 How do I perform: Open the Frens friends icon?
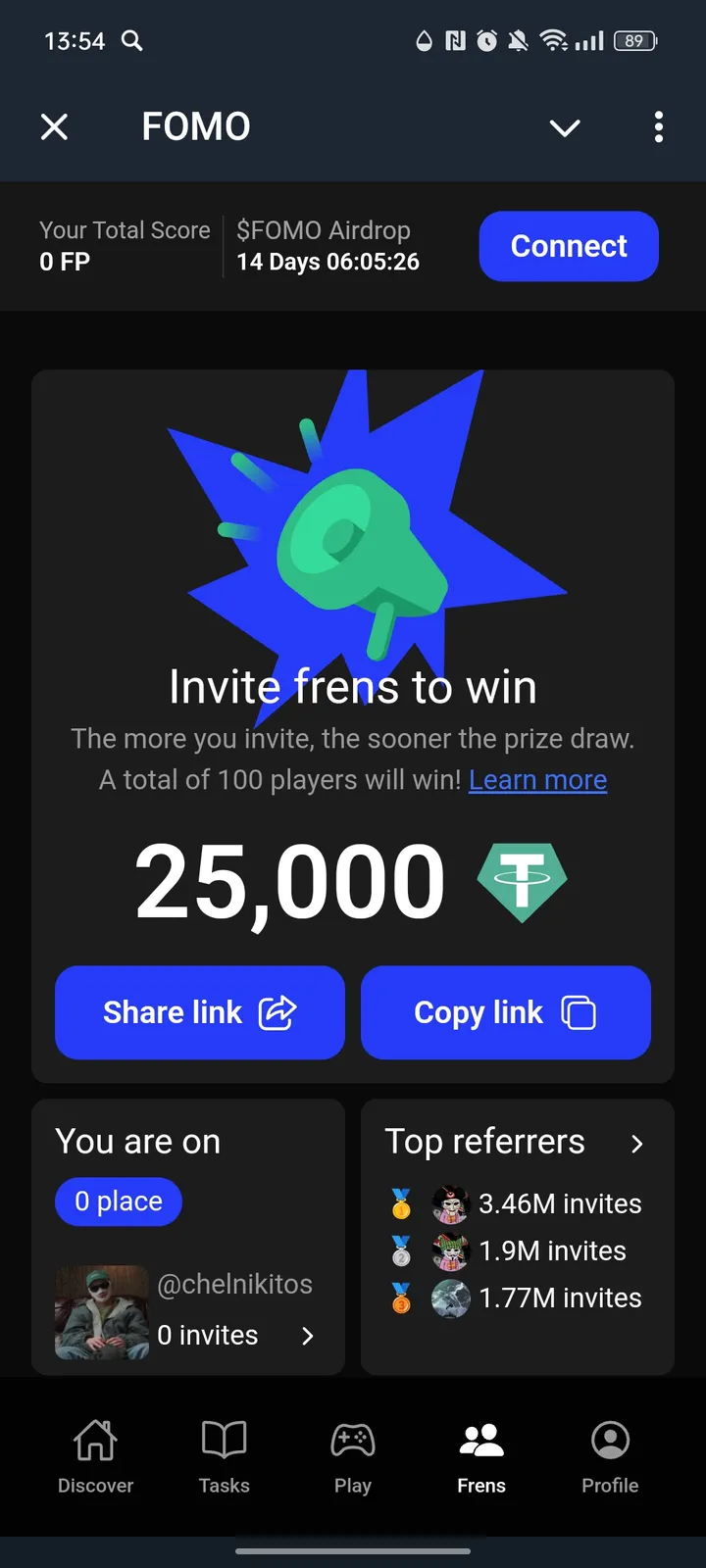tap(480, 1439)
